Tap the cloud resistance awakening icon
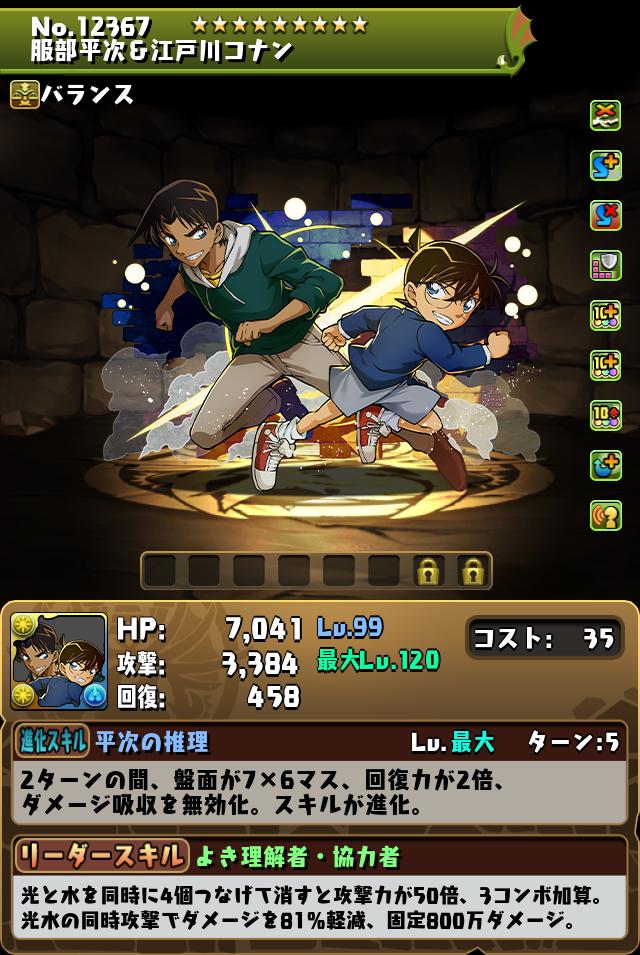 coord(605,116)
